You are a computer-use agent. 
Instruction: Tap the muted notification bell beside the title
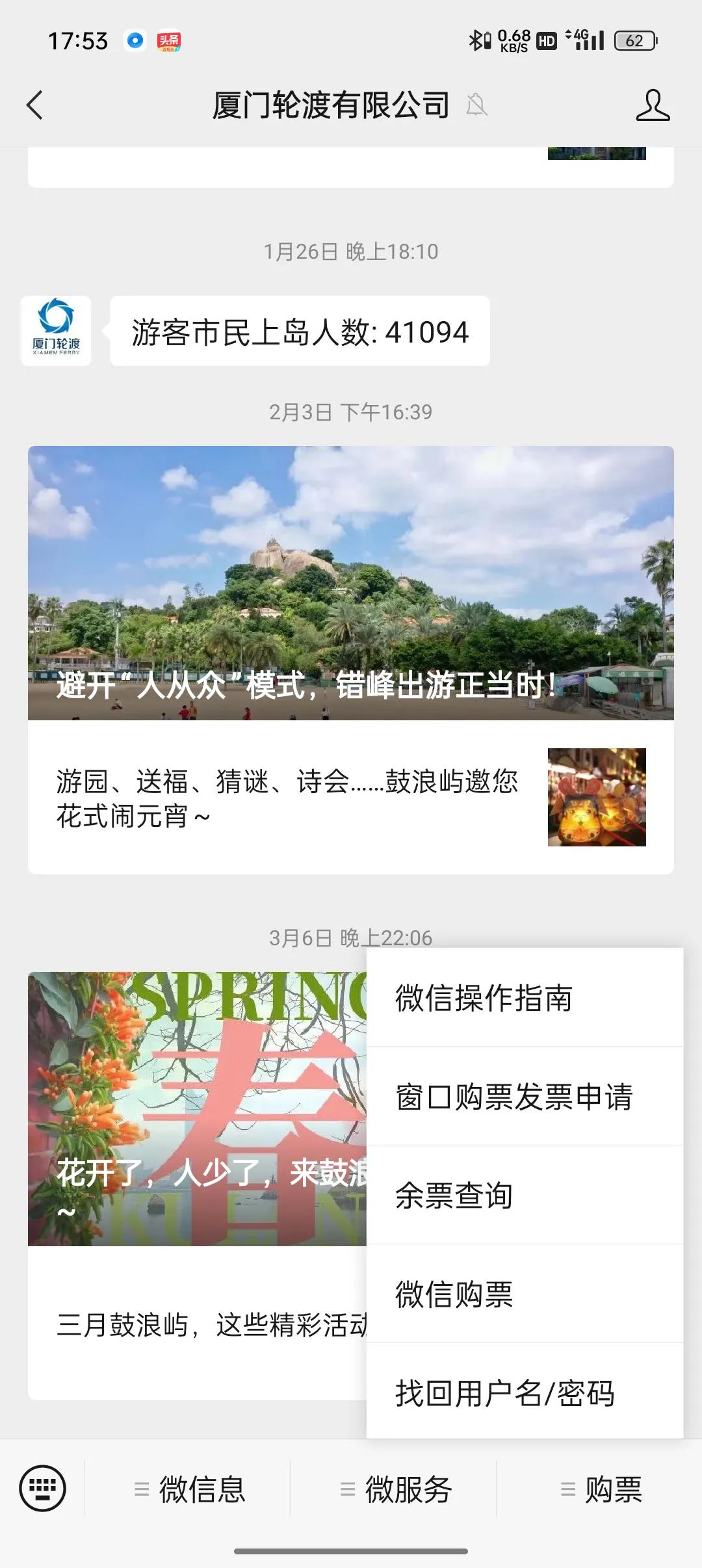[x=477, y=105]
